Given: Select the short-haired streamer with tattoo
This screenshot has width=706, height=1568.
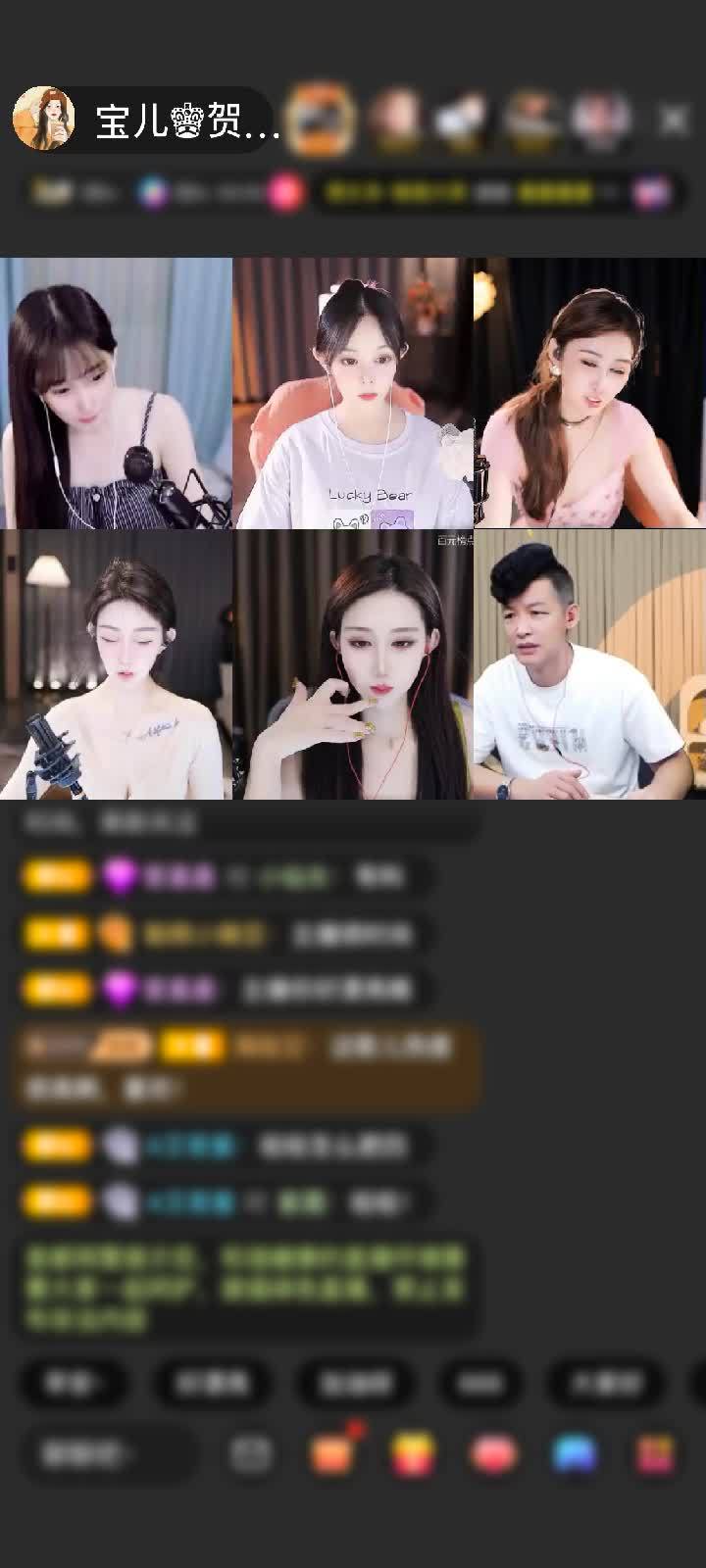Looking at the screenshot, I should tap(116, 664).
